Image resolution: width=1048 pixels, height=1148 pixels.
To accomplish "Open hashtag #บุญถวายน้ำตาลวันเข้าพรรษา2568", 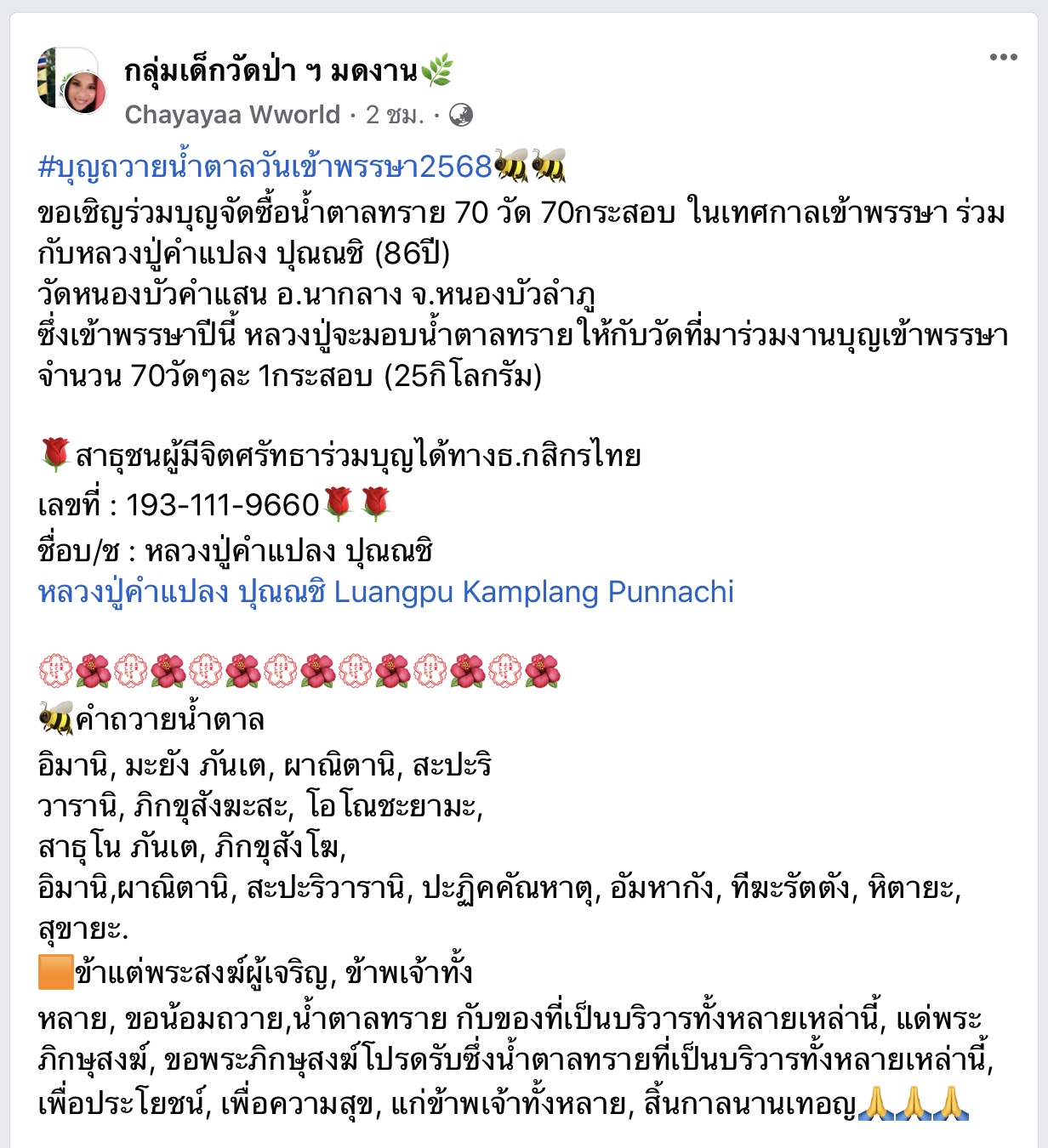I will pyautogui.click(x=265, y=167).
